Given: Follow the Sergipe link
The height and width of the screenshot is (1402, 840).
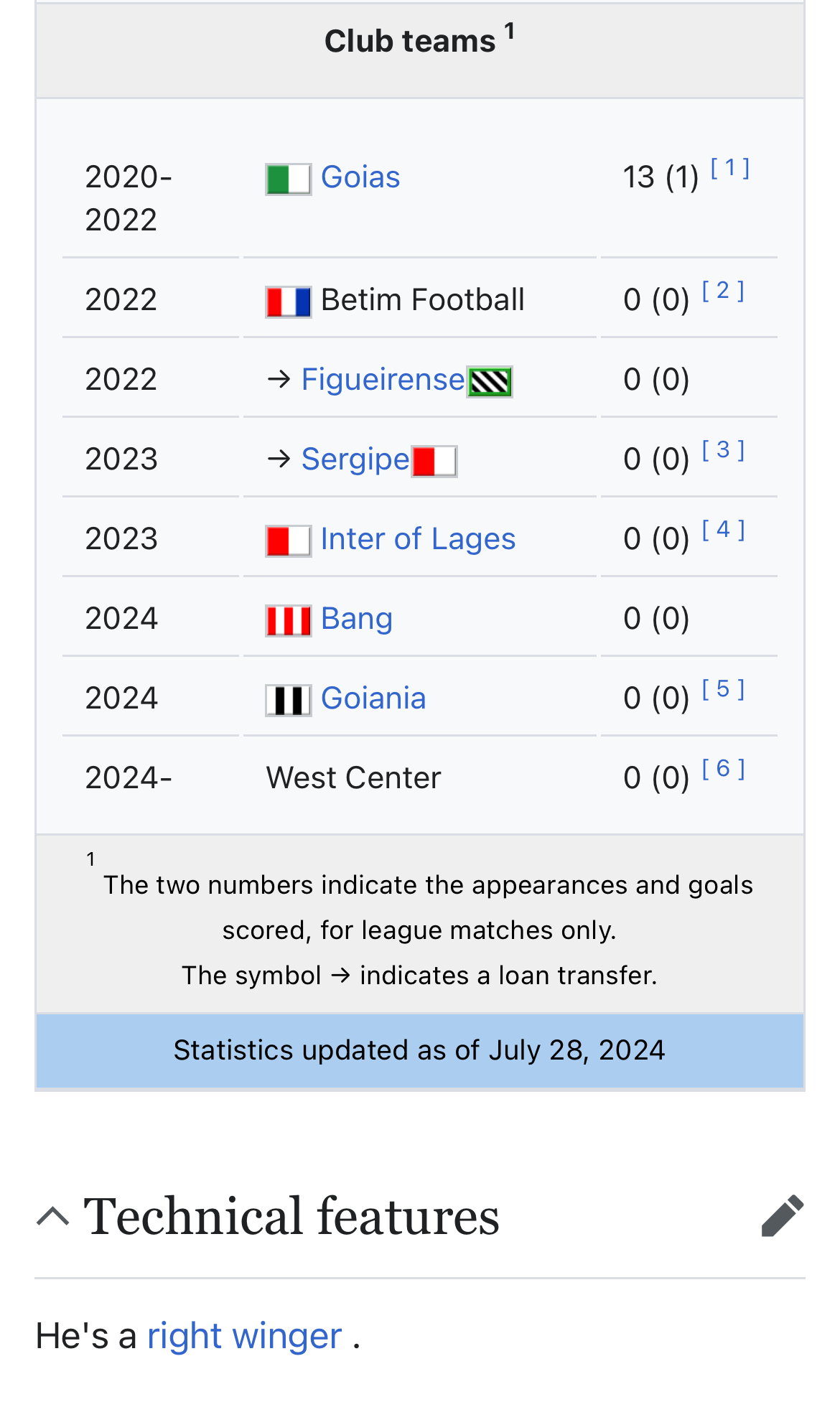Looking at the screenshot, I should [355, 459].
